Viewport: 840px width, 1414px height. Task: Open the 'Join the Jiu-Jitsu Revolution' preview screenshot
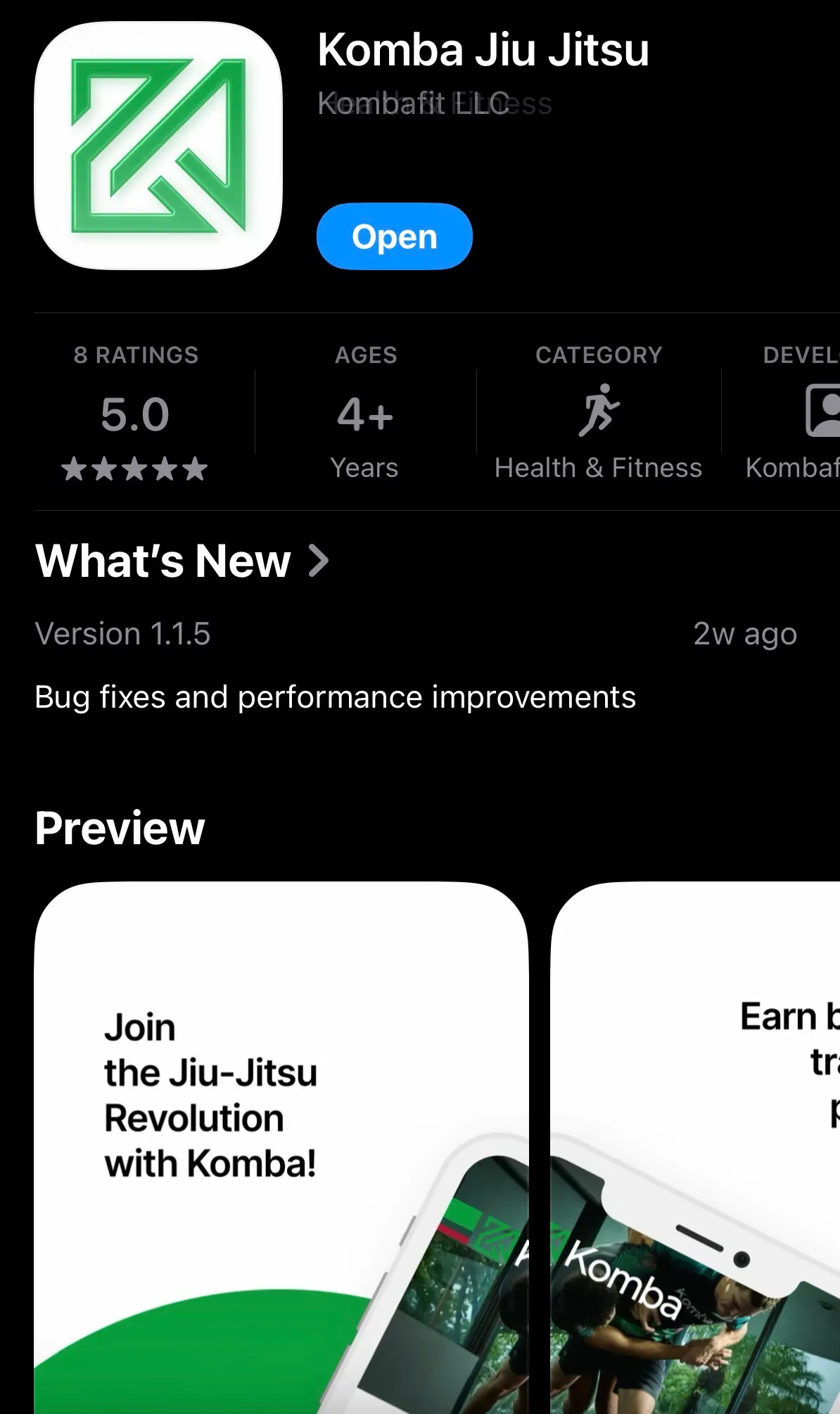pyautogui.click(x=281, y=1147)
